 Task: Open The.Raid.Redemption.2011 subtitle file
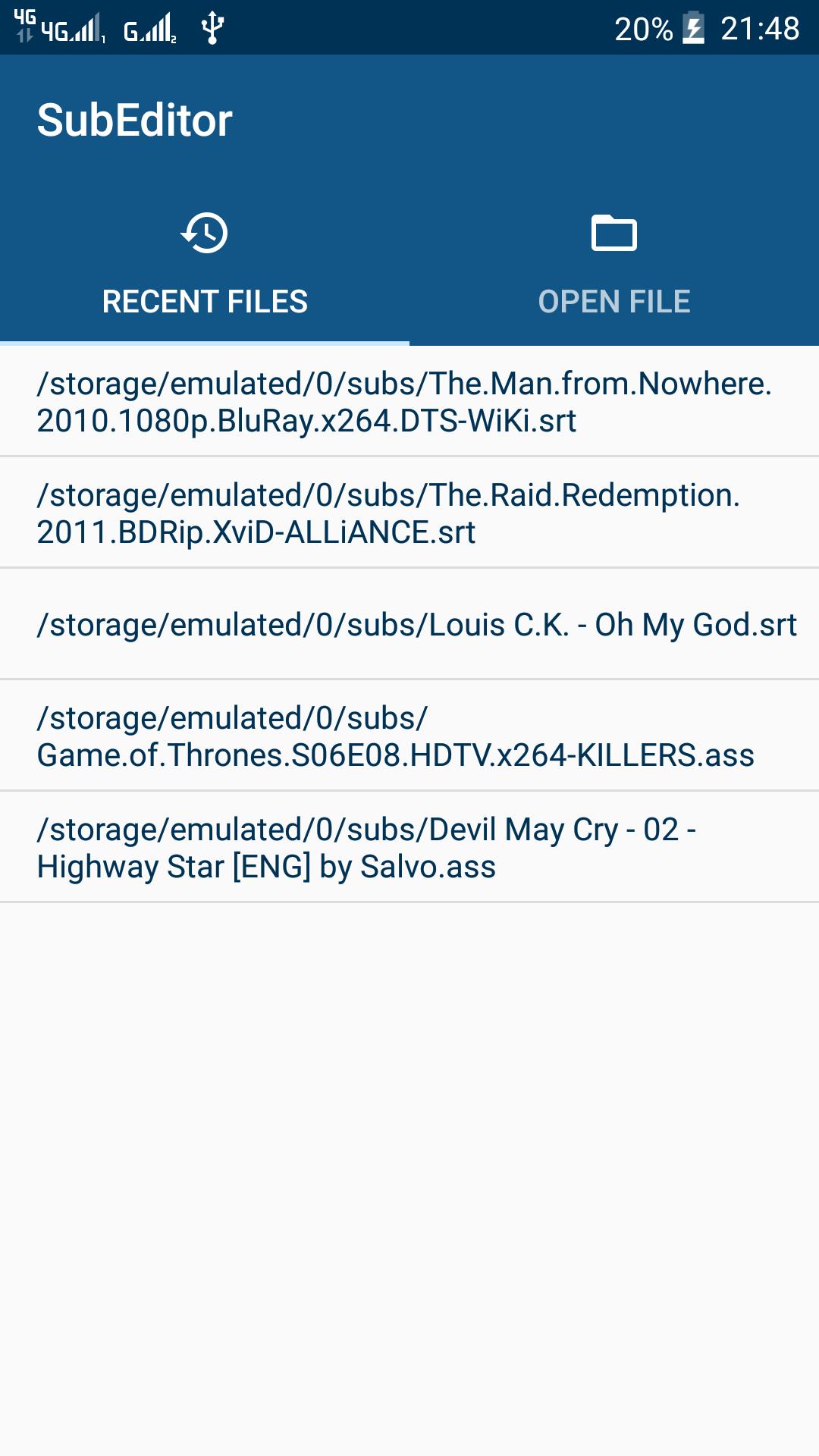409,512
